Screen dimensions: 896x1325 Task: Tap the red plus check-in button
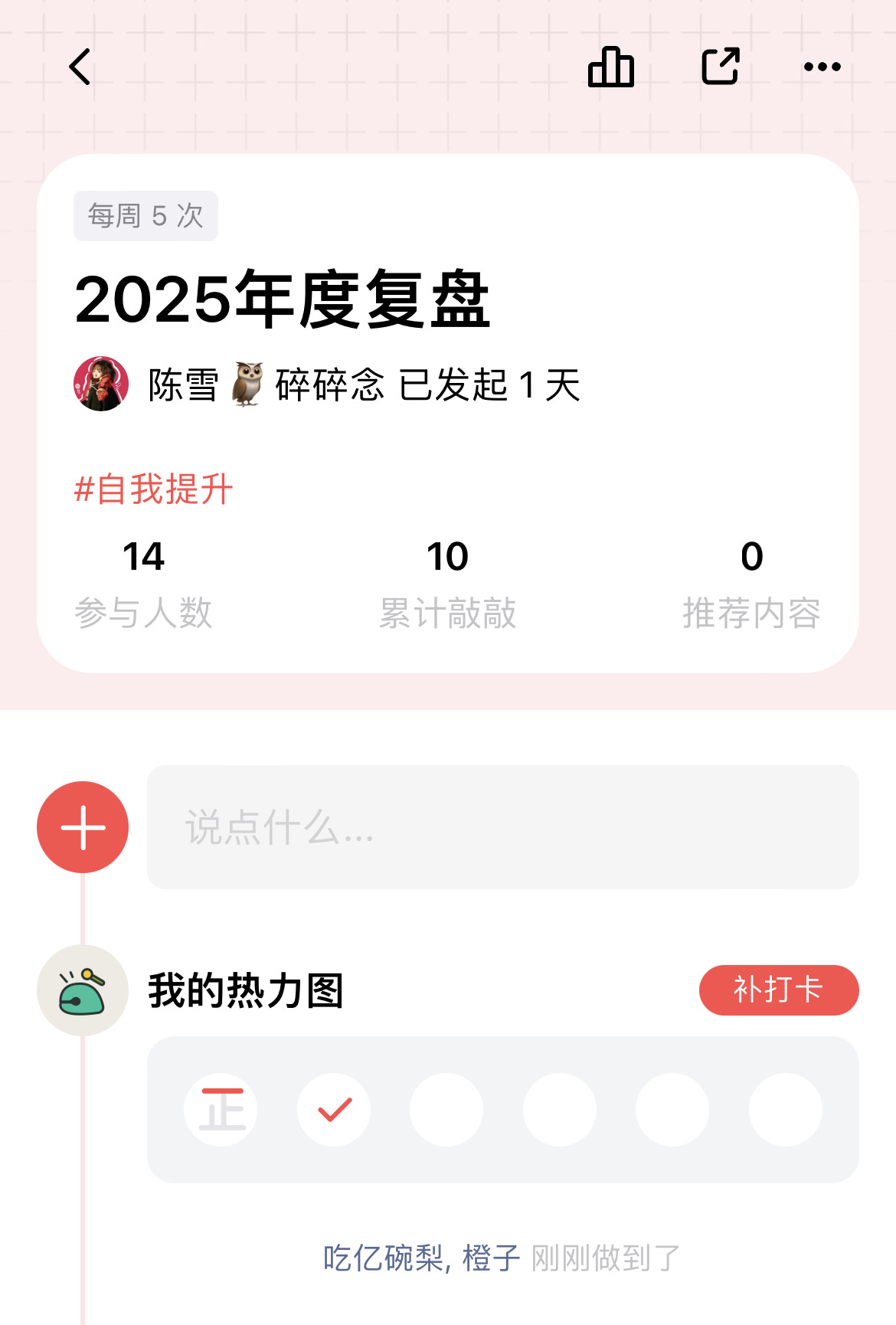coord(83,827)
